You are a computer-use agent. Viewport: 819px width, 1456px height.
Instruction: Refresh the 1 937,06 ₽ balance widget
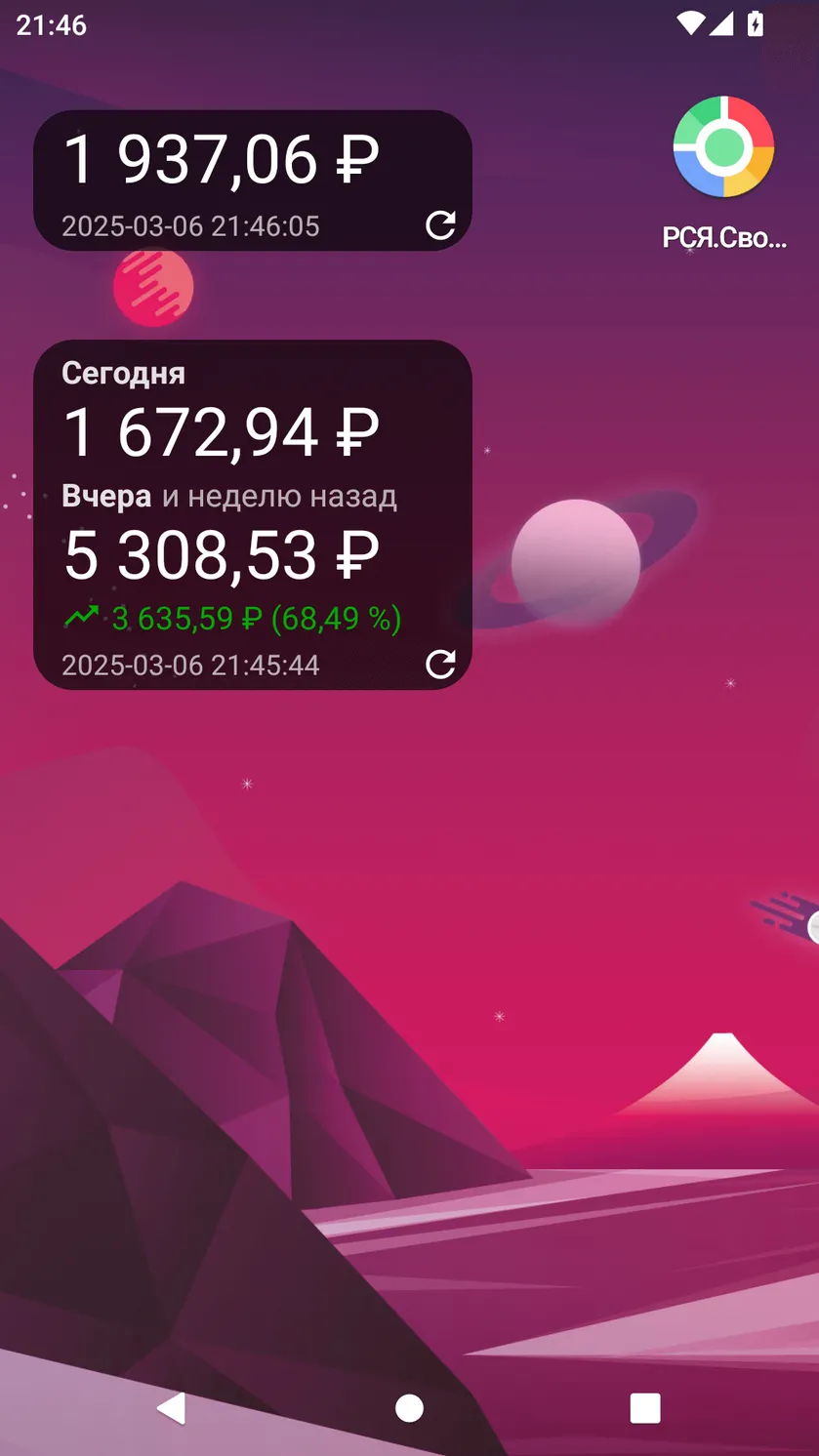tap(440, 225)
